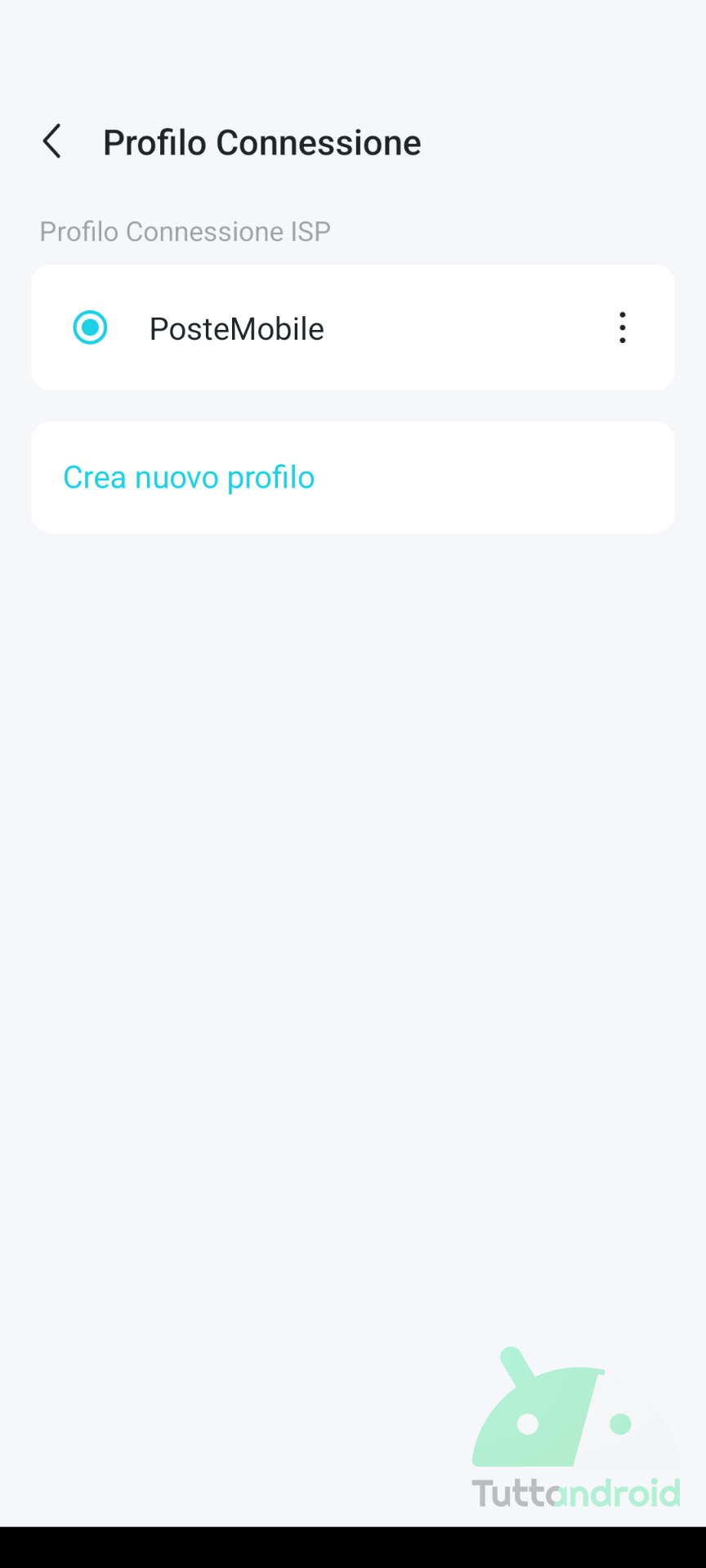Screen dimensions: 706x1568
Task: Open the three-dot menu for PosteMobile
Action: click(x=623, y=327)
